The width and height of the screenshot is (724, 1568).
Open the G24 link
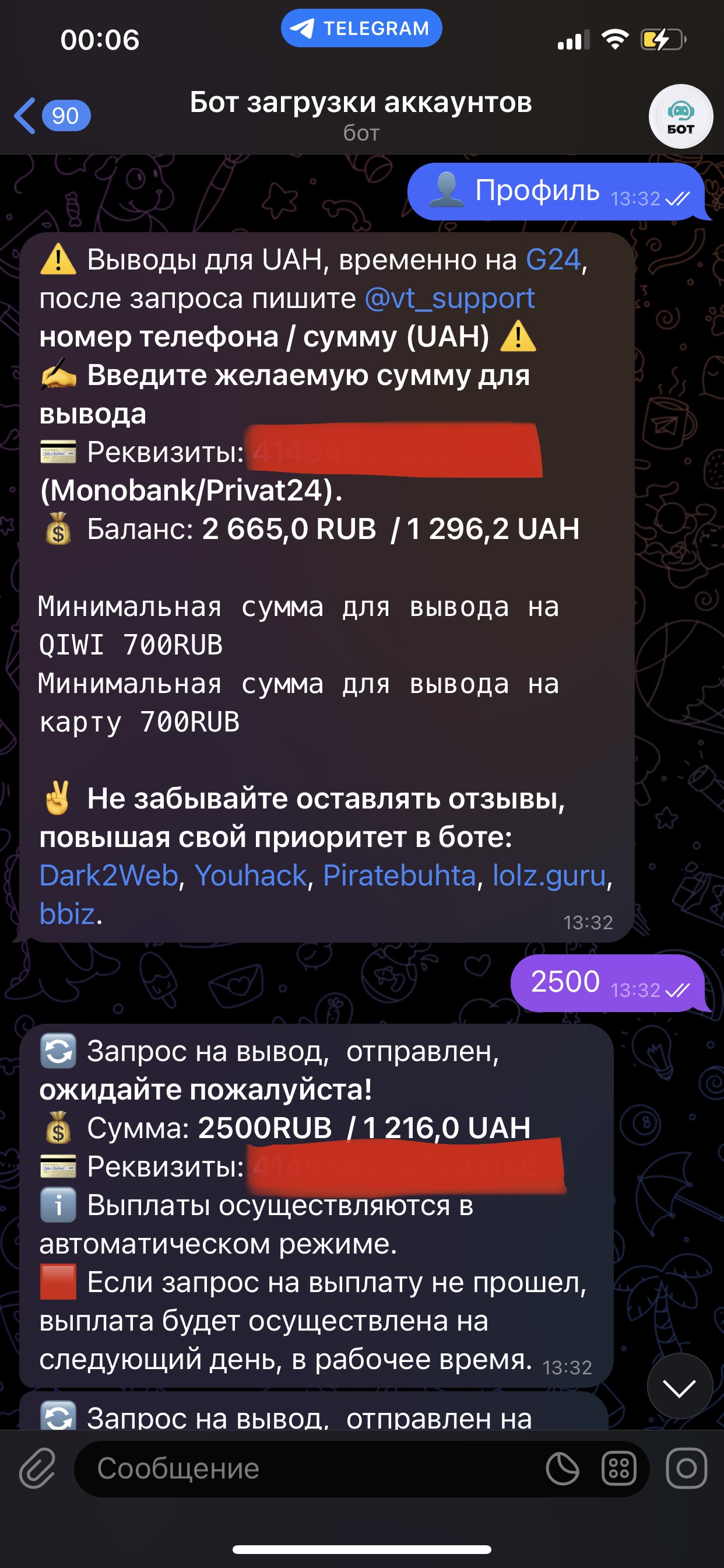[x=553, y=260]
